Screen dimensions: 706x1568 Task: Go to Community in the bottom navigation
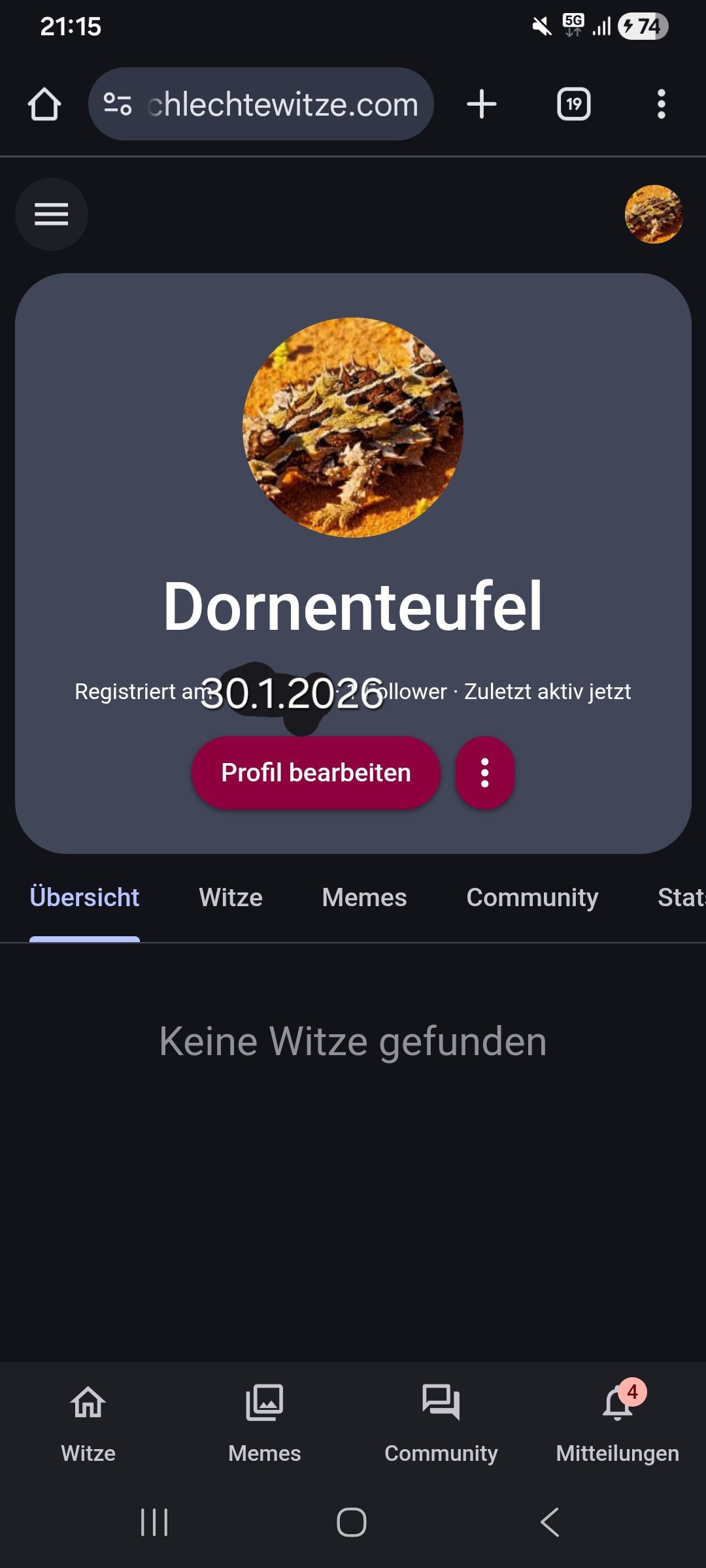441,1423
